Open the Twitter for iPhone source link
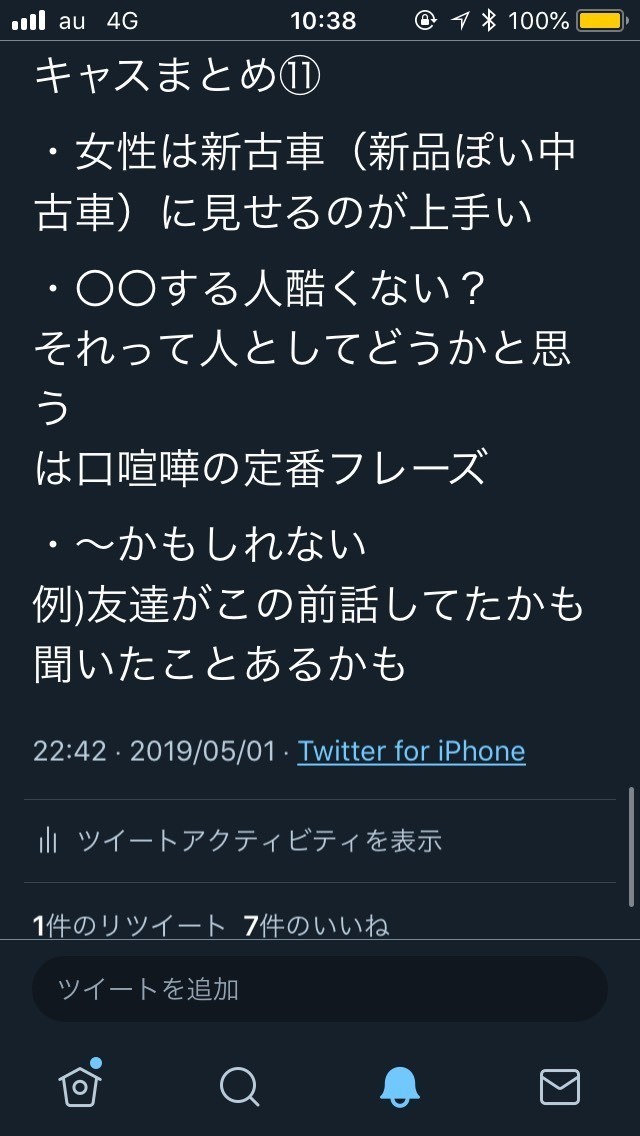This screenshot has height=1136, width=640. tap(411, 752)
